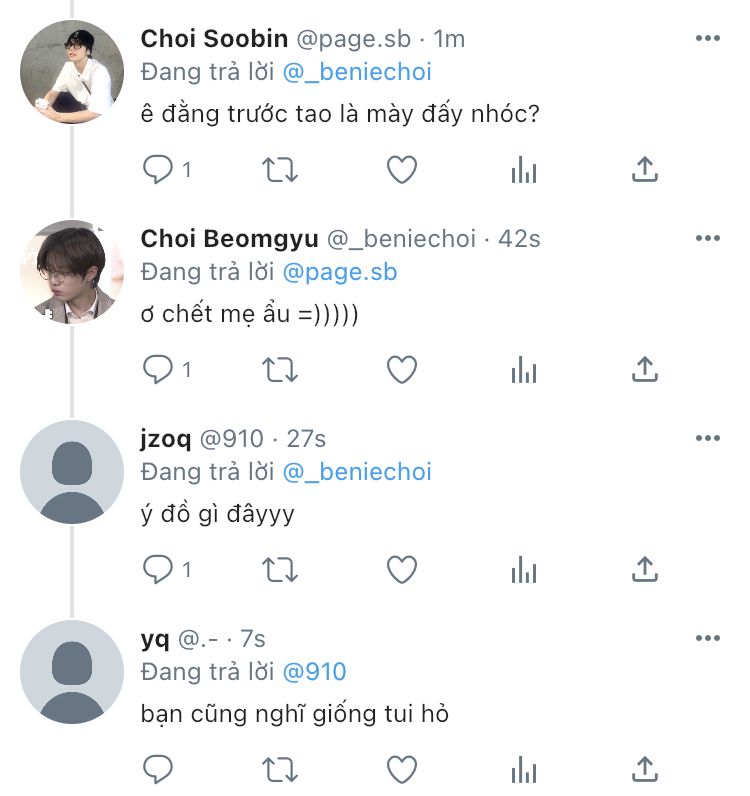View analytics on Choi Beomgyu's tweet

point(524,369)
